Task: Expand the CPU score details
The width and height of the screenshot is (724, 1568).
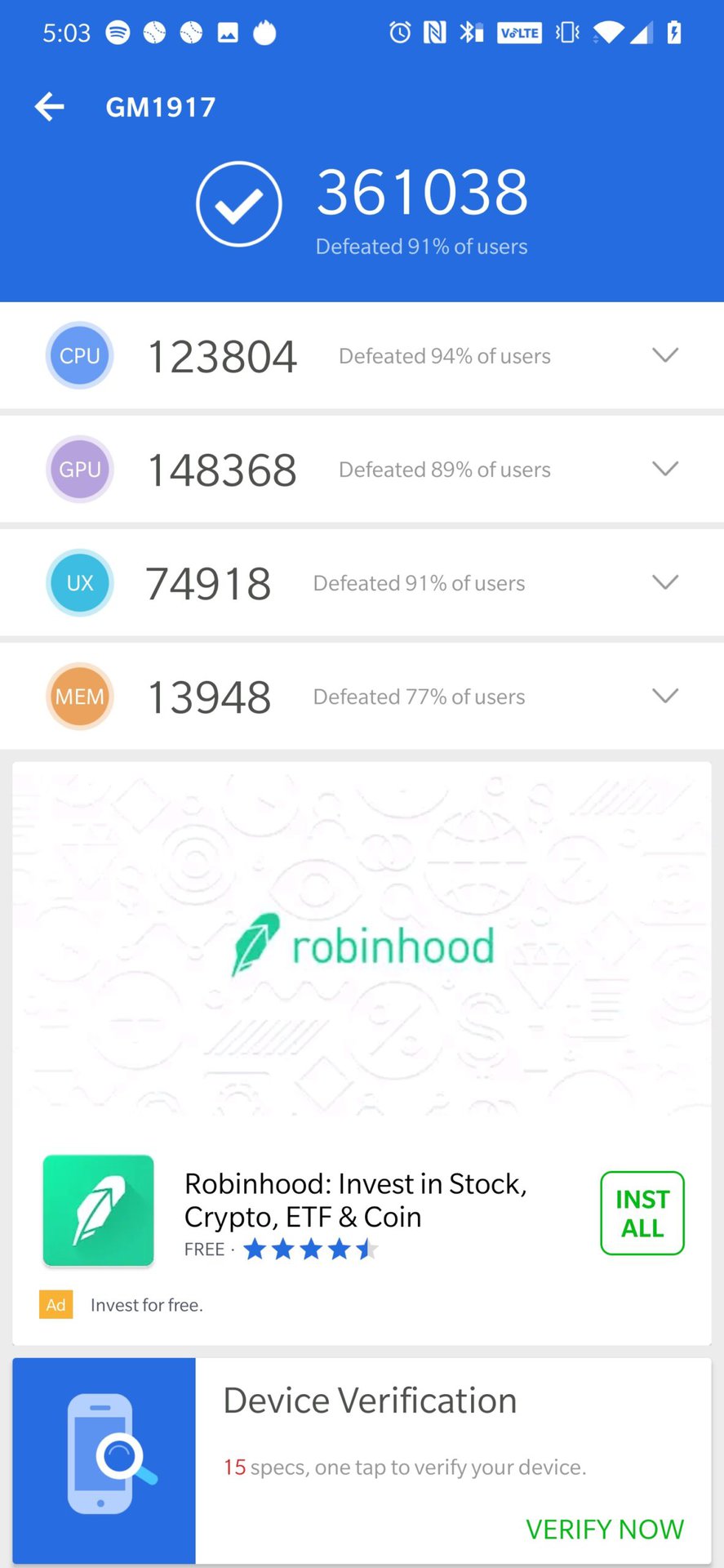Action: [x=665, y=355]
